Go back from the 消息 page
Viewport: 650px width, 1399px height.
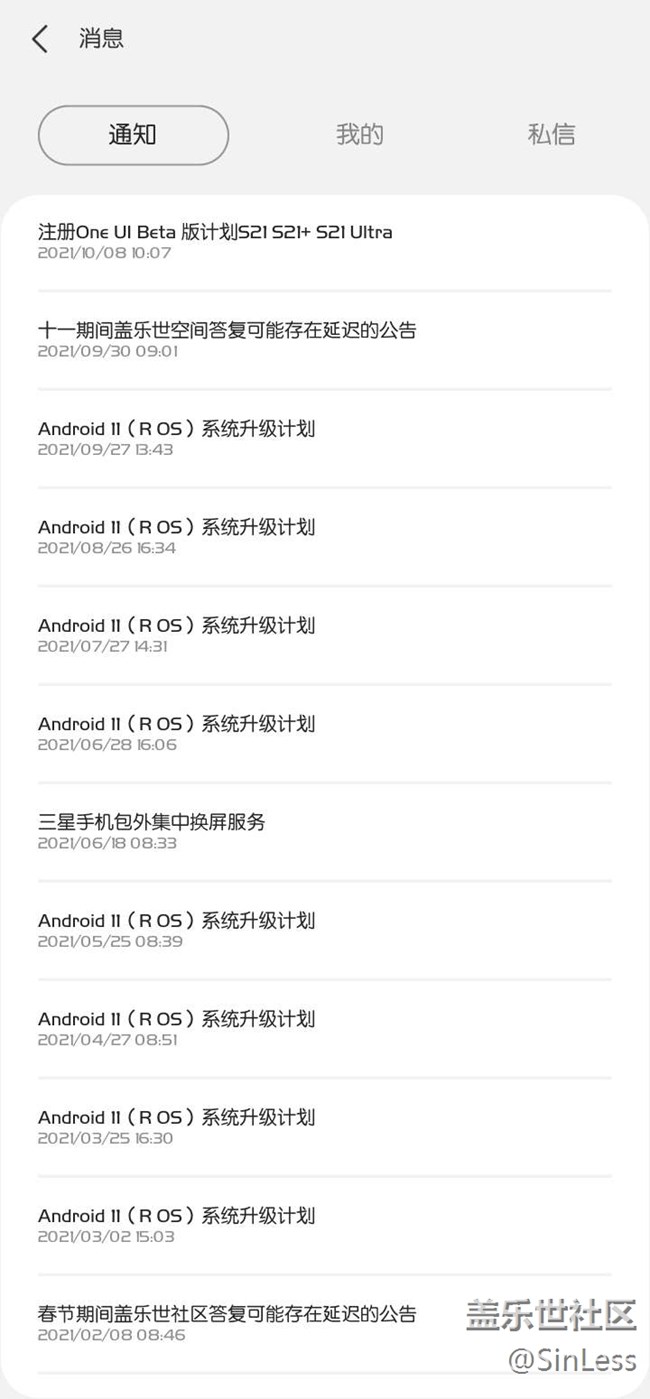[40, 40]
